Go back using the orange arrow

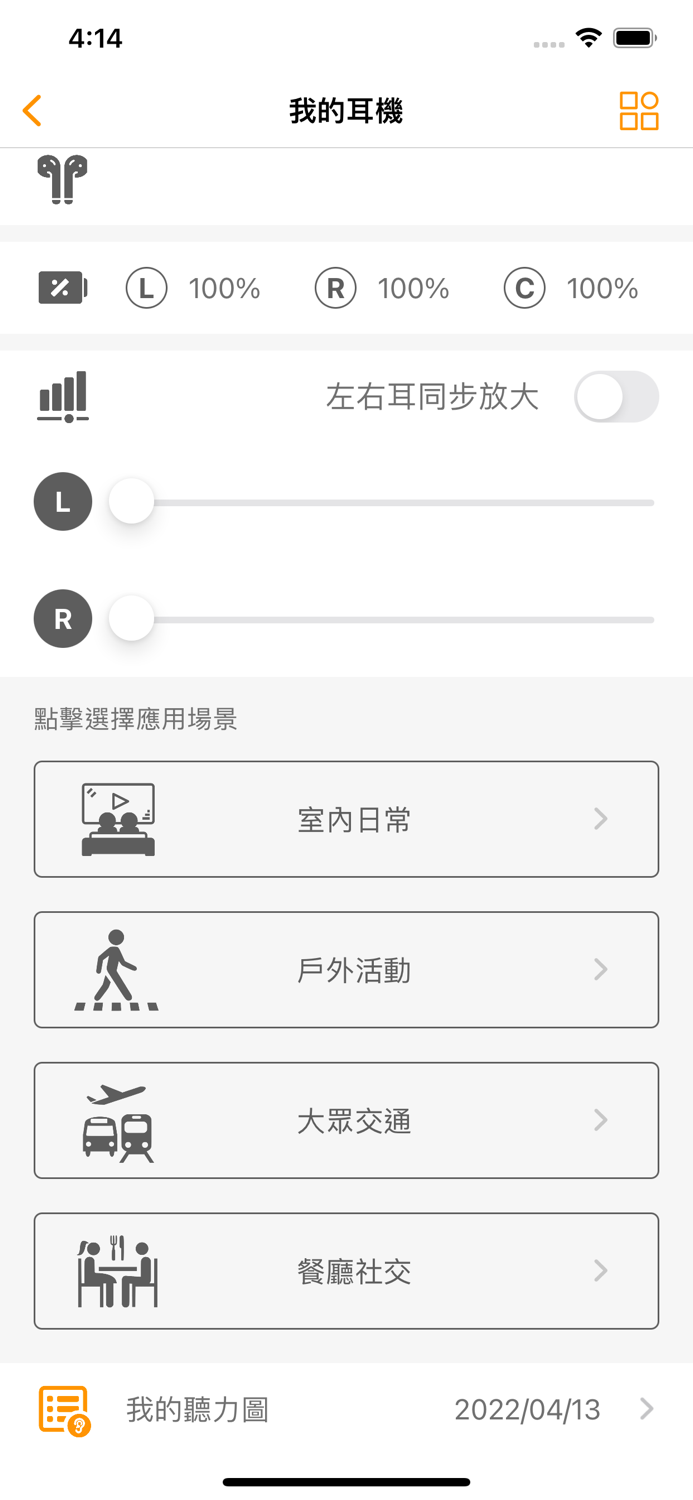tap(32, 111)
